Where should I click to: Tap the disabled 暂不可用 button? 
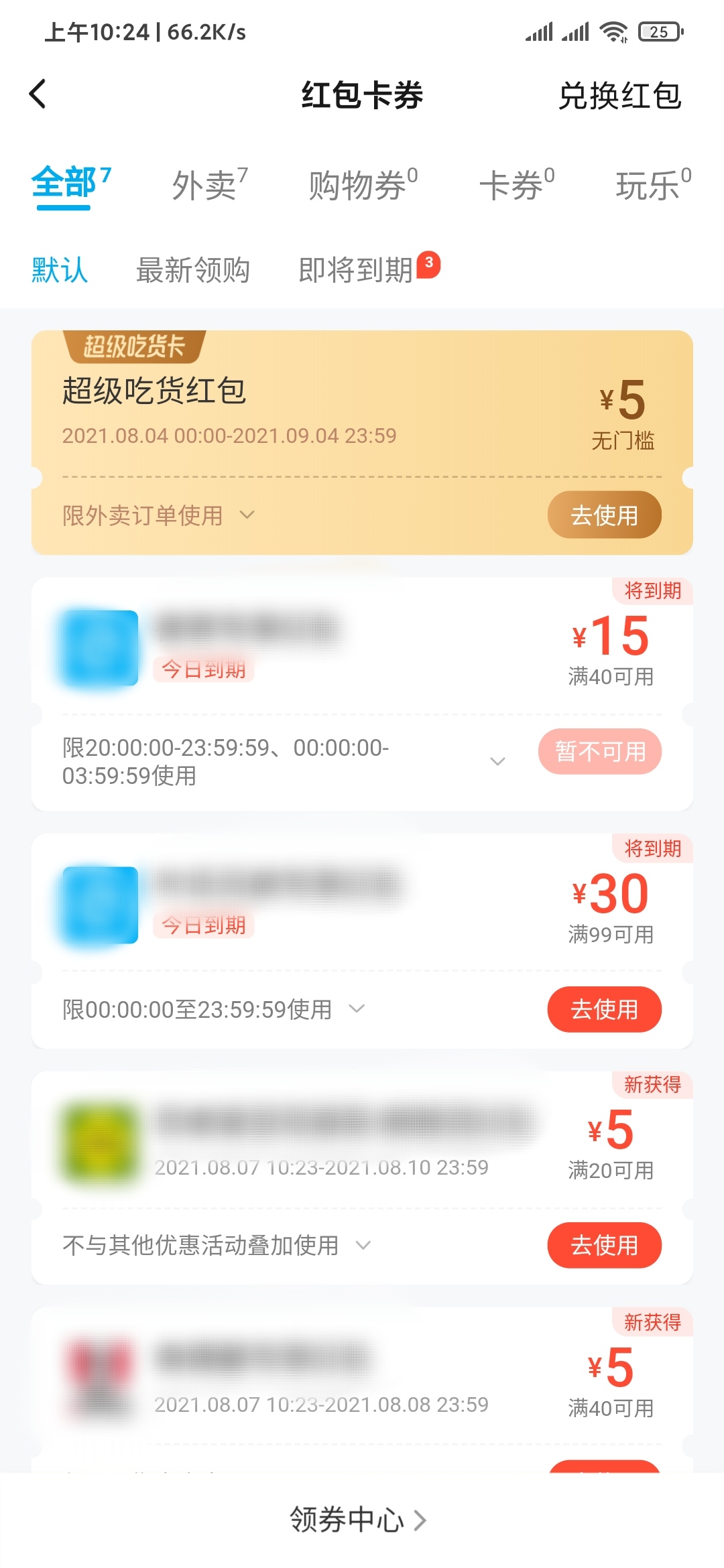[x=600, y=752]
